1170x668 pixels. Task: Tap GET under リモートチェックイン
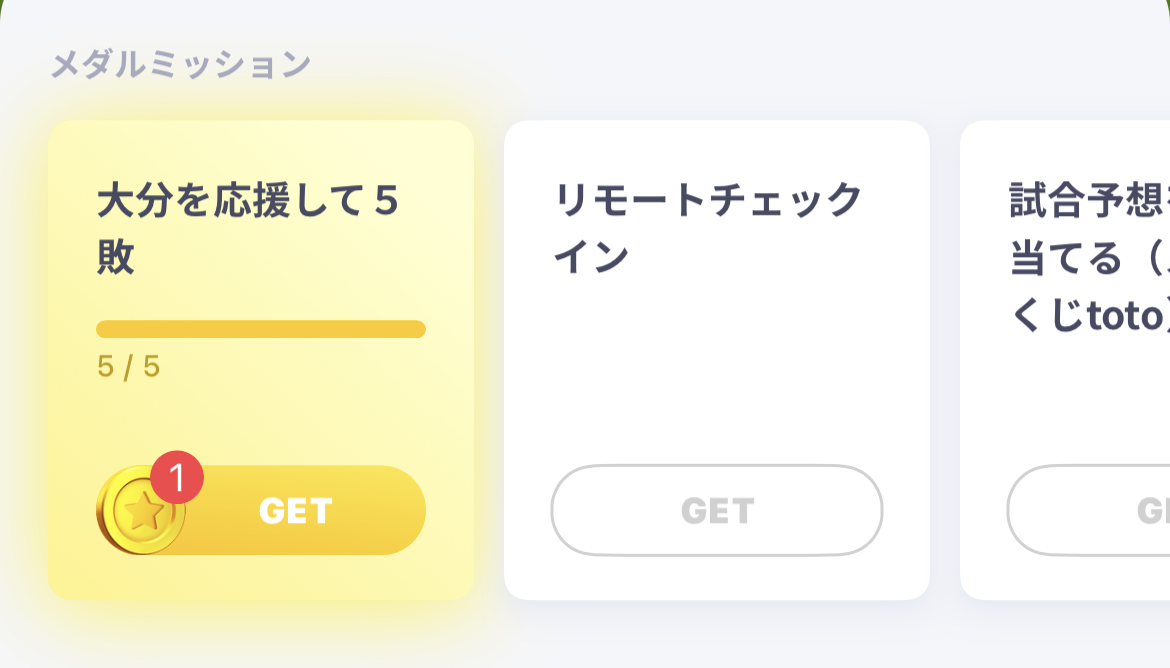pos(716,510)
